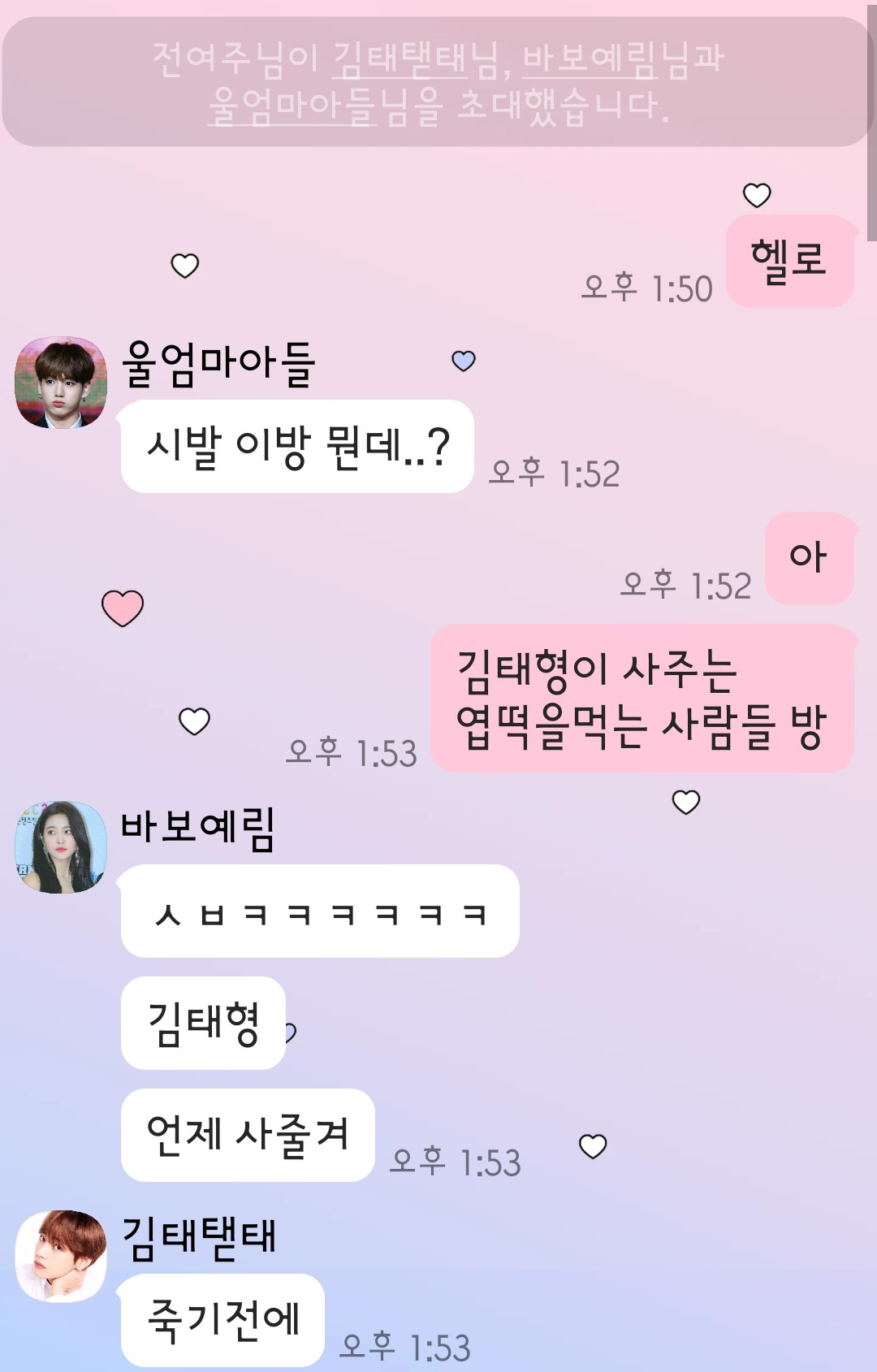Tap underlined 울엄마아들 in invite notice

pos(292,107)
